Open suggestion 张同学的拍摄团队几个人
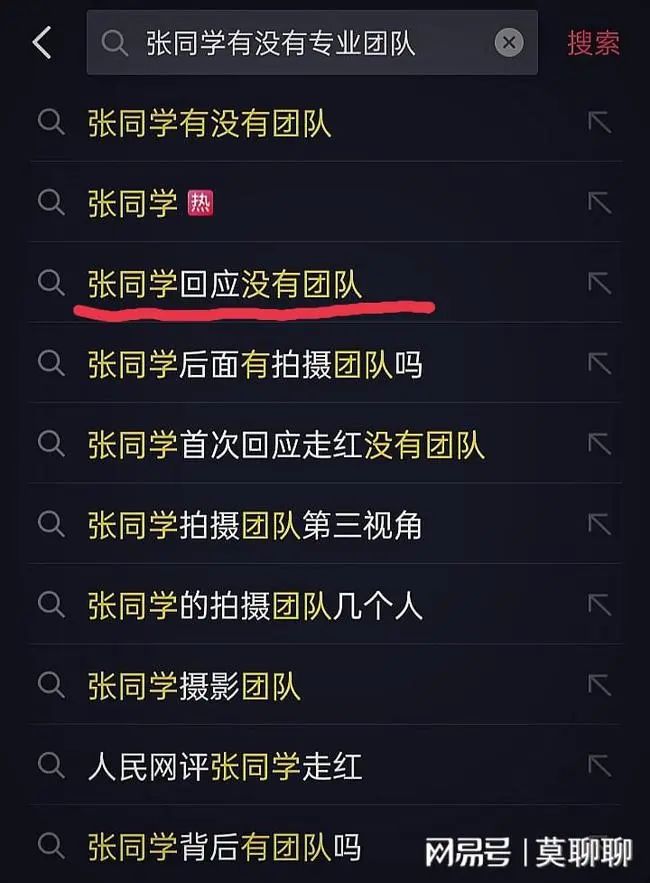650x883 pixels. tap(255, 605)
